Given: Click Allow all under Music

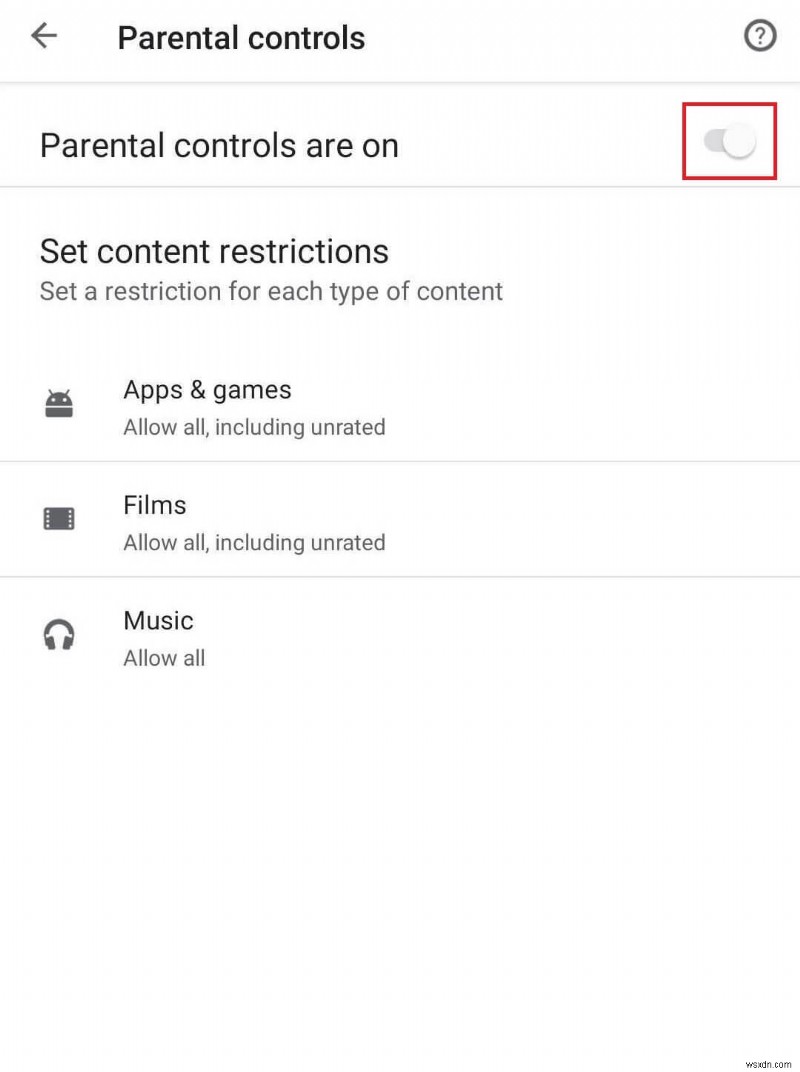Looking at the screenshot, I should [164, 658].
